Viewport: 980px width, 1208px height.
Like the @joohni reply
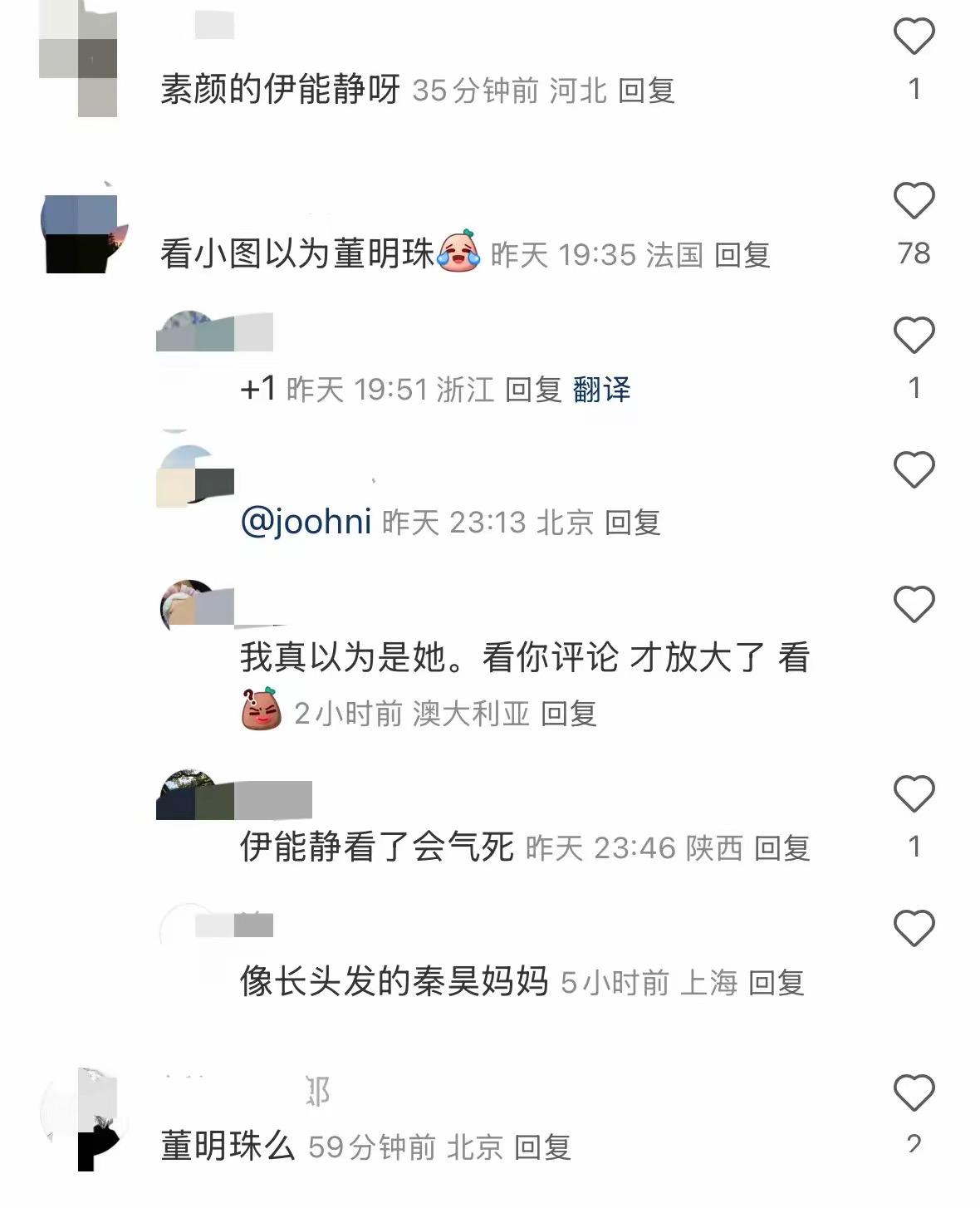(x=914, y=470)
